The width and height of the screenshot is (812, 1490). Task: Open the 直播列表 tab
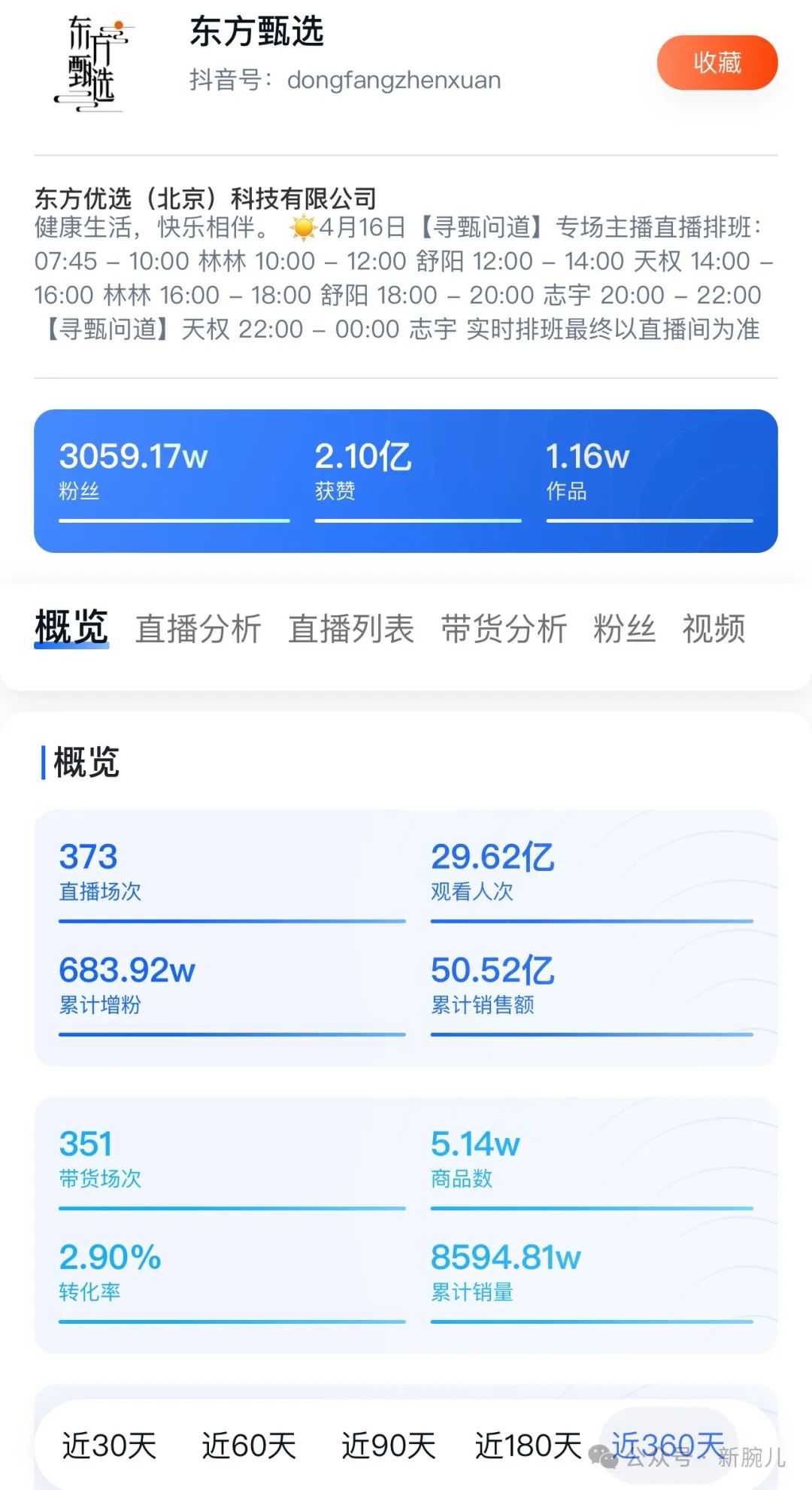click(x=350, y=629)
